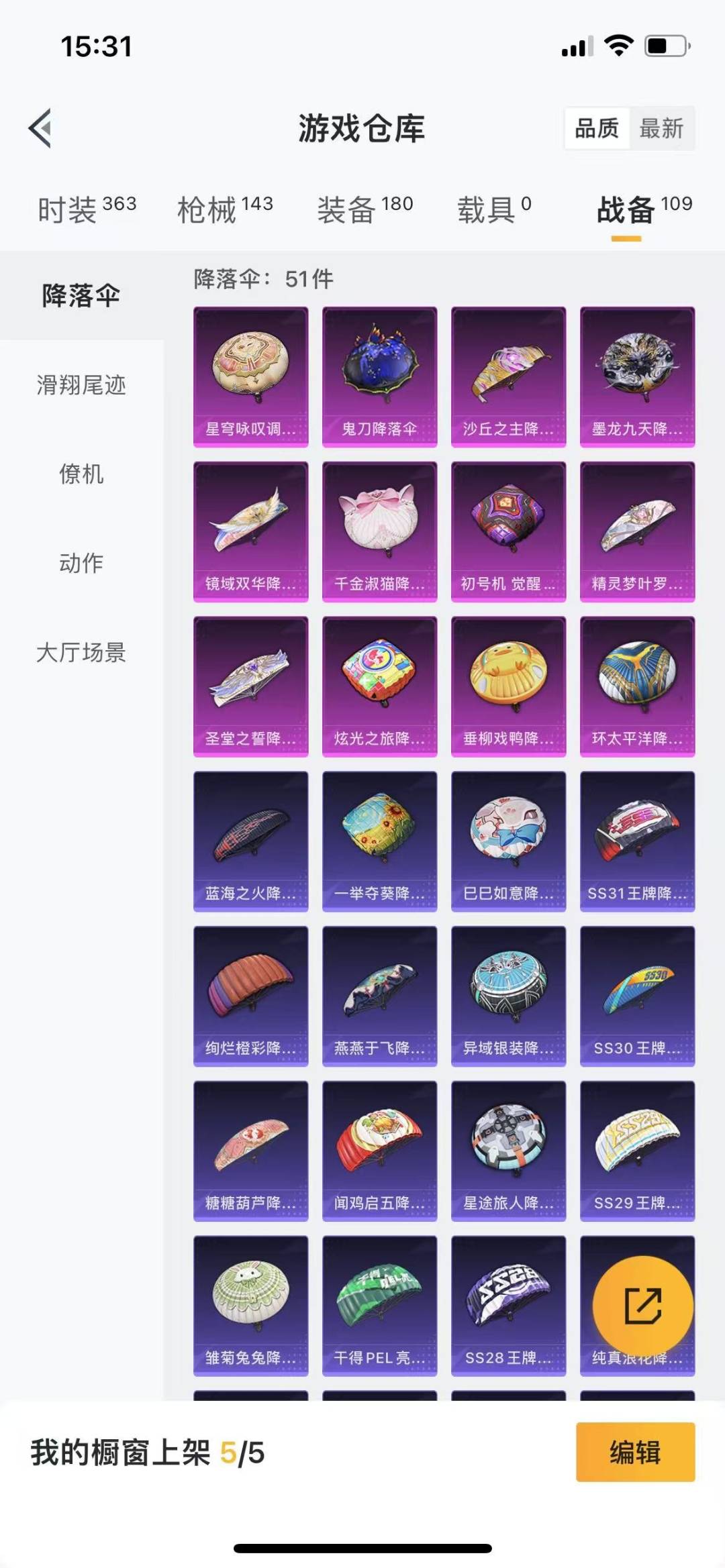Open the SS31王牌 parachute item
The image size is (725, 1568).
[637, 841]
